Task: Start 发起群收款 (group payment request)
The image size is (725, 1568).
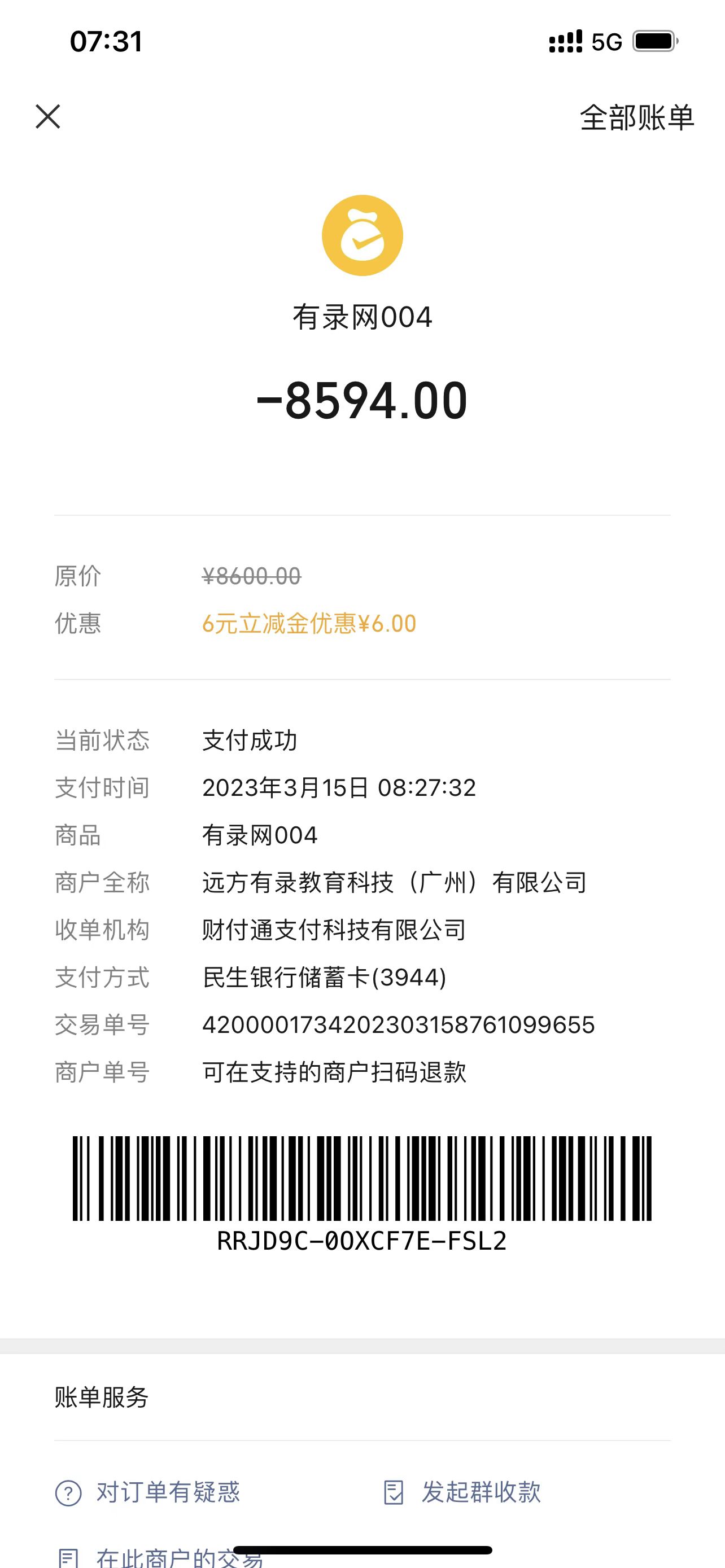Action: pyautogui.click(x=462, y=1492)
